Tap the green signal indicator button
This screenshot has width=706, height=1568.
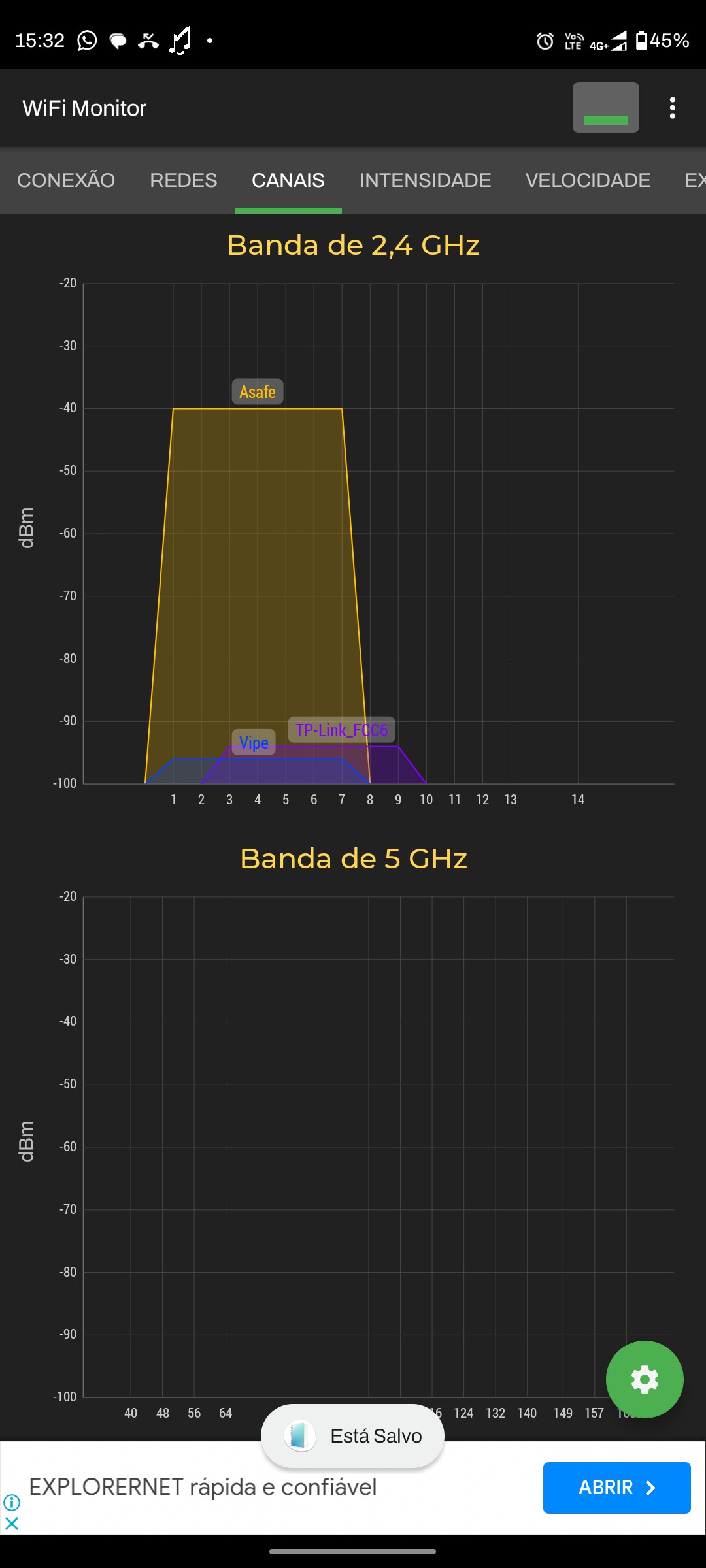click(x=605, y=108)
